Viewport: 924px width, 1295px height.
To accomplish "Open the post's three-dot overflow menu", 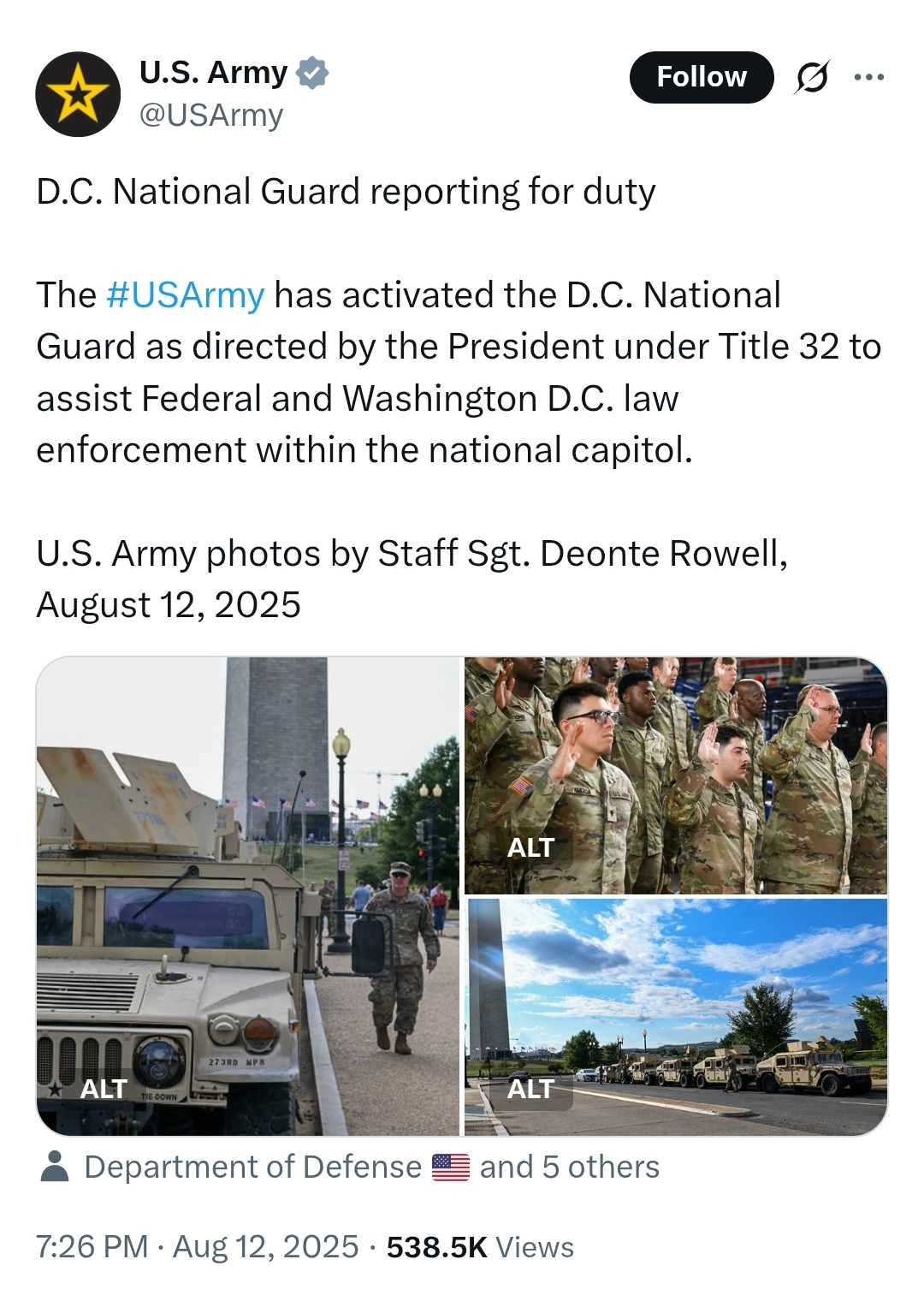I will (869, 77).
